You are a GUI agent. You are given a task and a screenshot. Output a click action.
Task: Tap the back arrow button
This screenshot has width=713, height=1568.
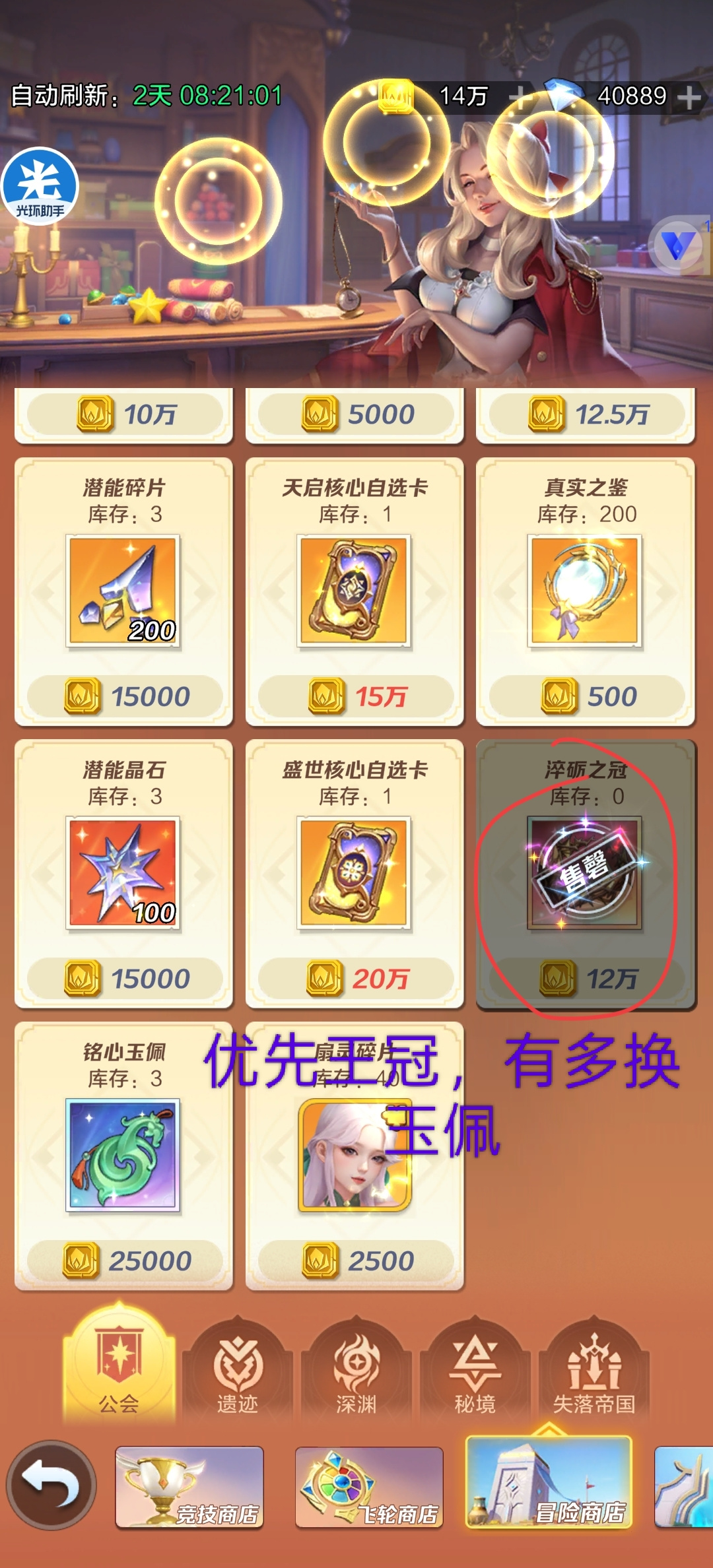point(51,1486)
